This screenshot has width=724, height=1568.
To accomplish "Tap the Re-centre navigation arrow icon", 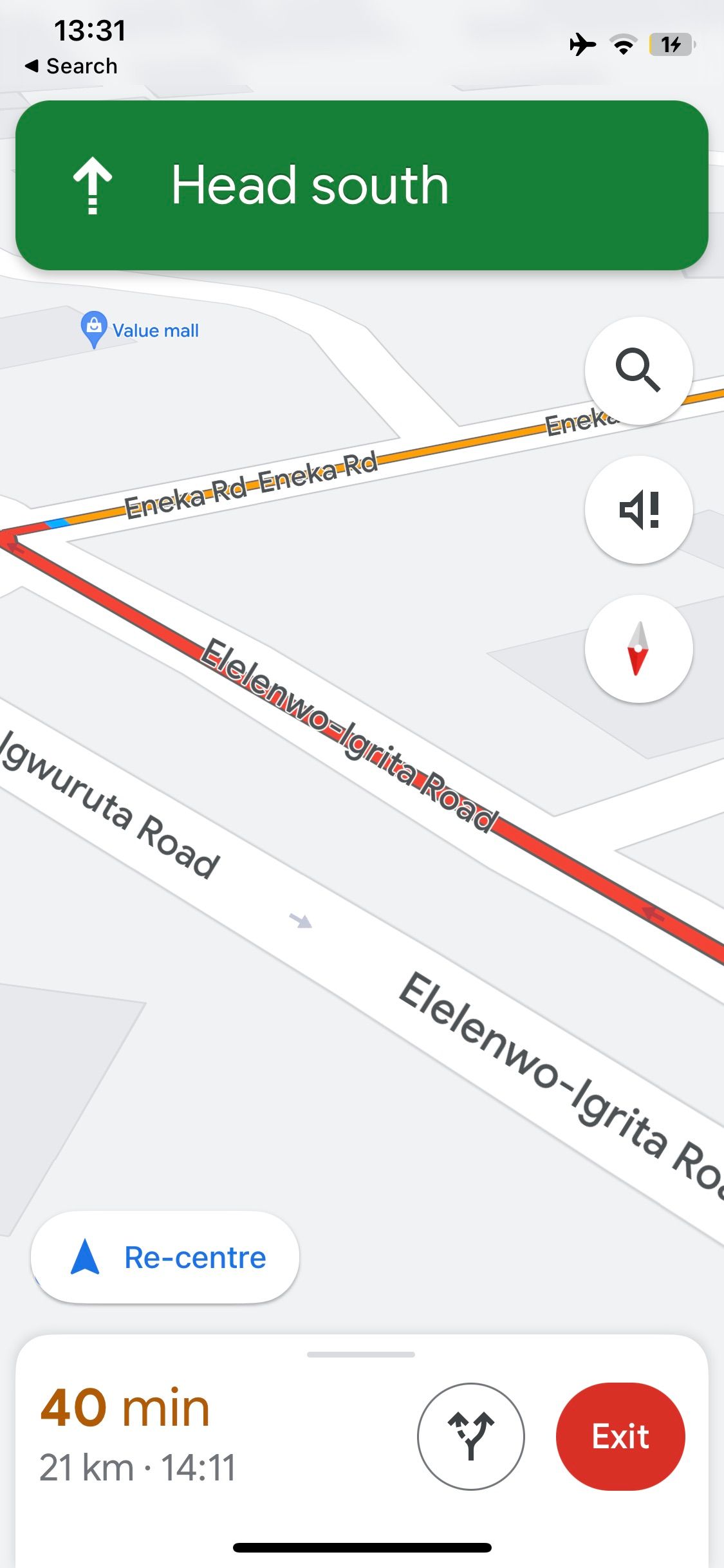I will pos(86,1256).
